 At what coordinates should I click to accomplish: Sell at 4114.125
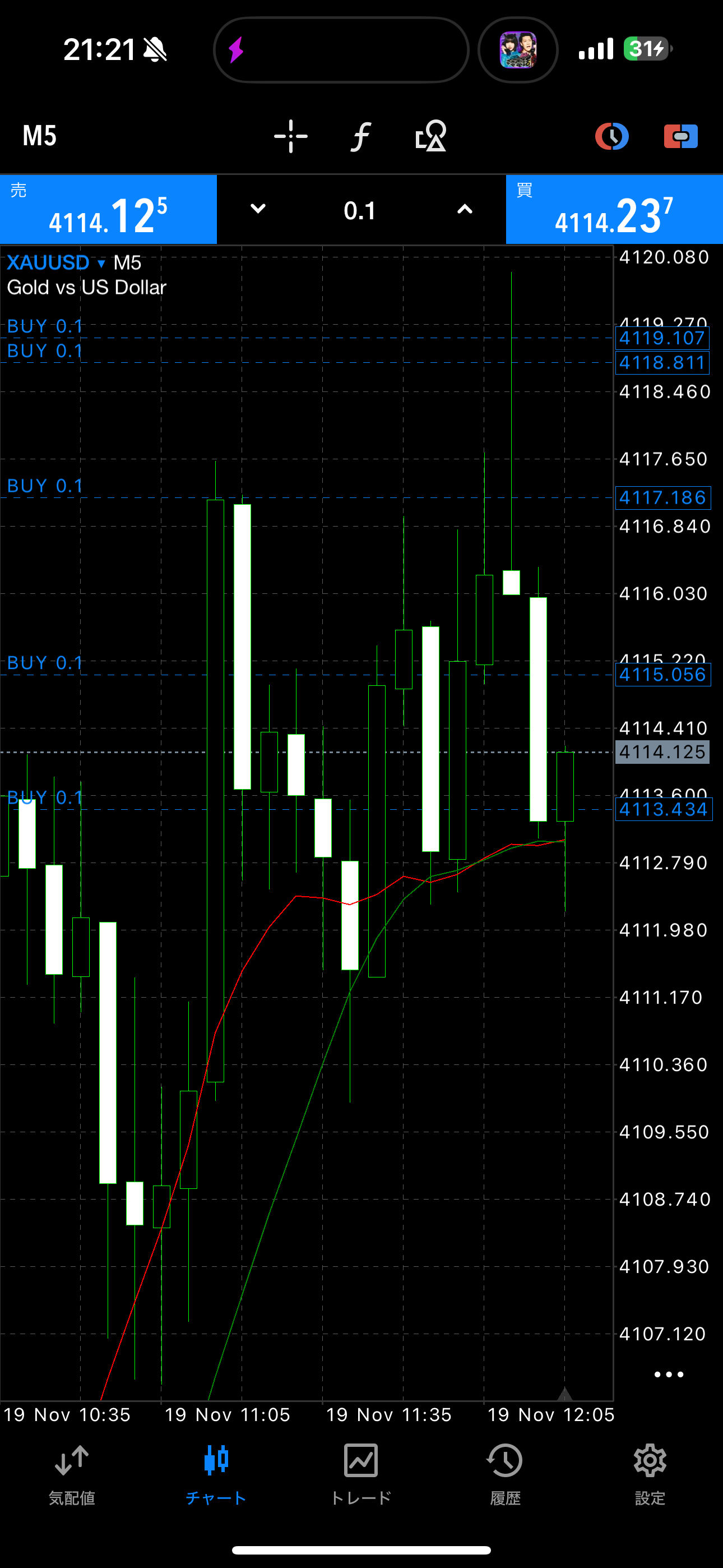[108, 210]
